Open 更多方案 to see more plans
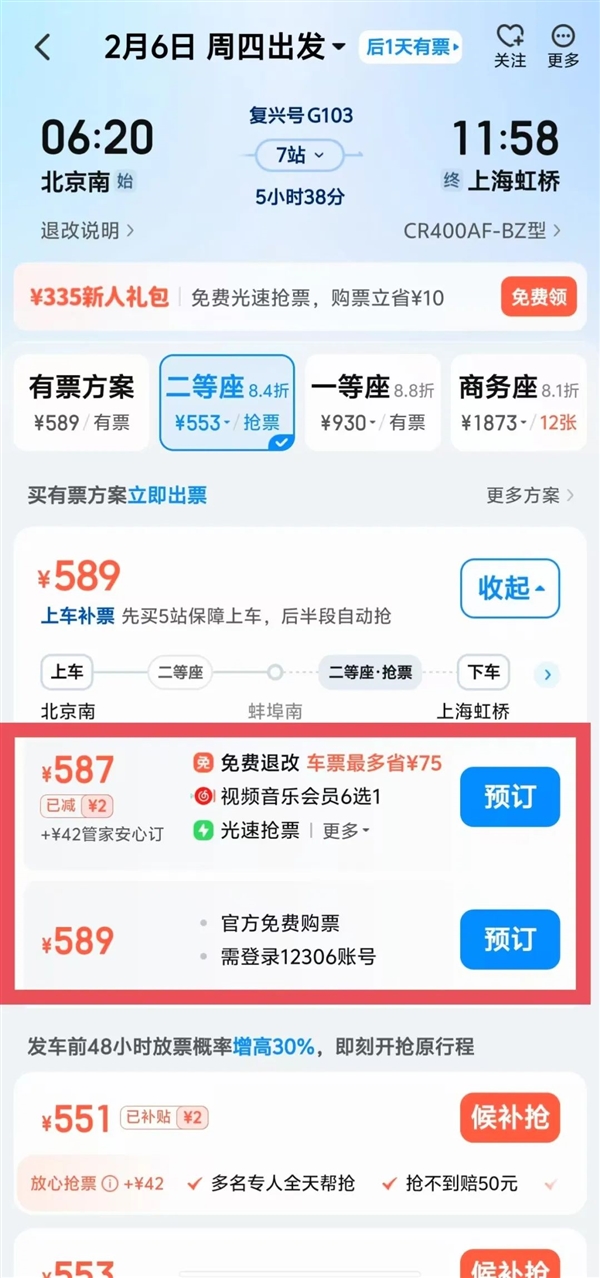 [530, 495]
